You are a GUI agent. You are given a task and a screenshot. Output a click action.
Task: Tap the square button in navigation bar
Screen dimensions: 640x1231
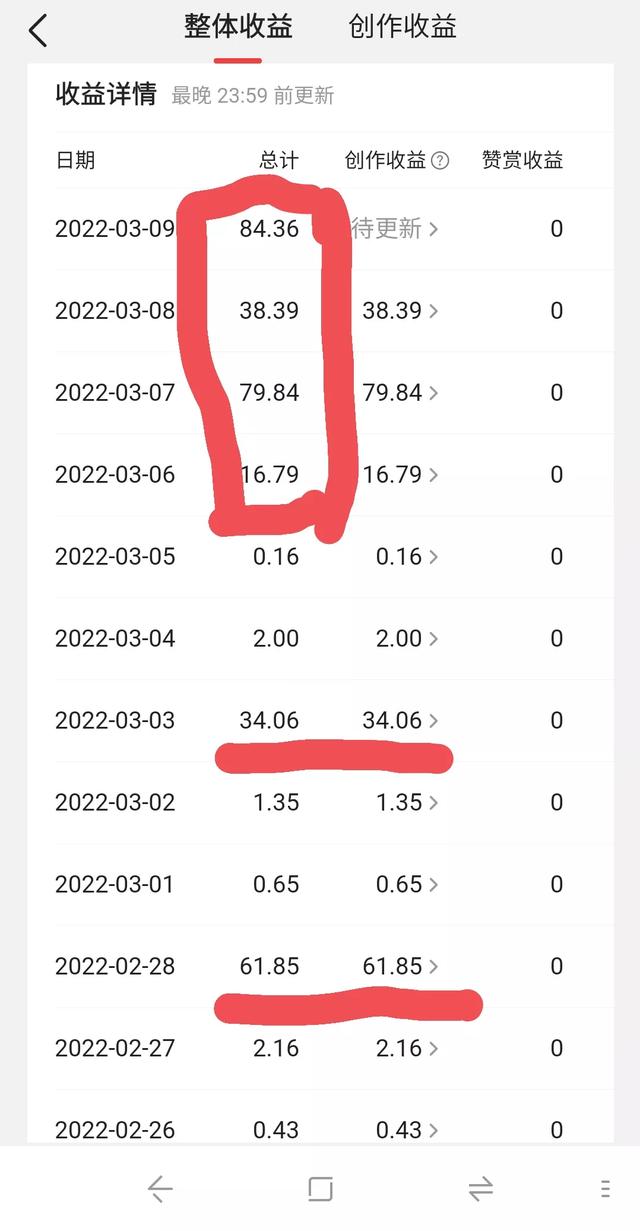[320, 1189]
